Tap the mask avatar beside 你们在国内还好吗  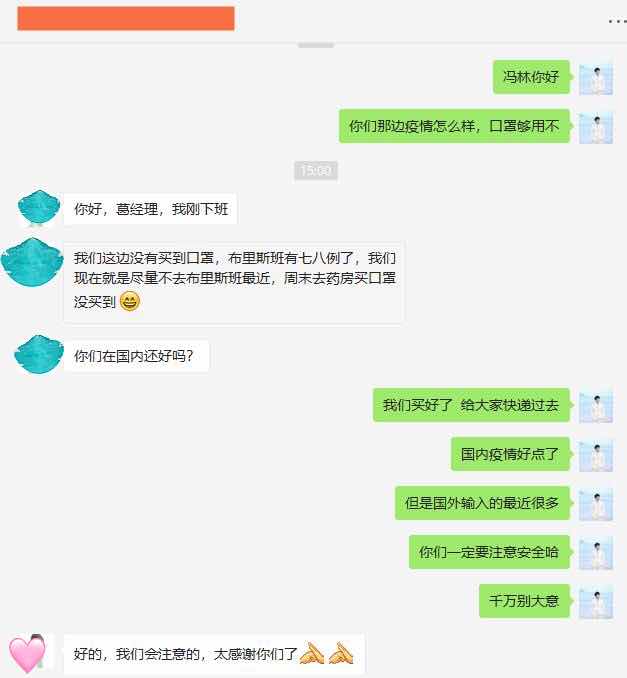39,354
